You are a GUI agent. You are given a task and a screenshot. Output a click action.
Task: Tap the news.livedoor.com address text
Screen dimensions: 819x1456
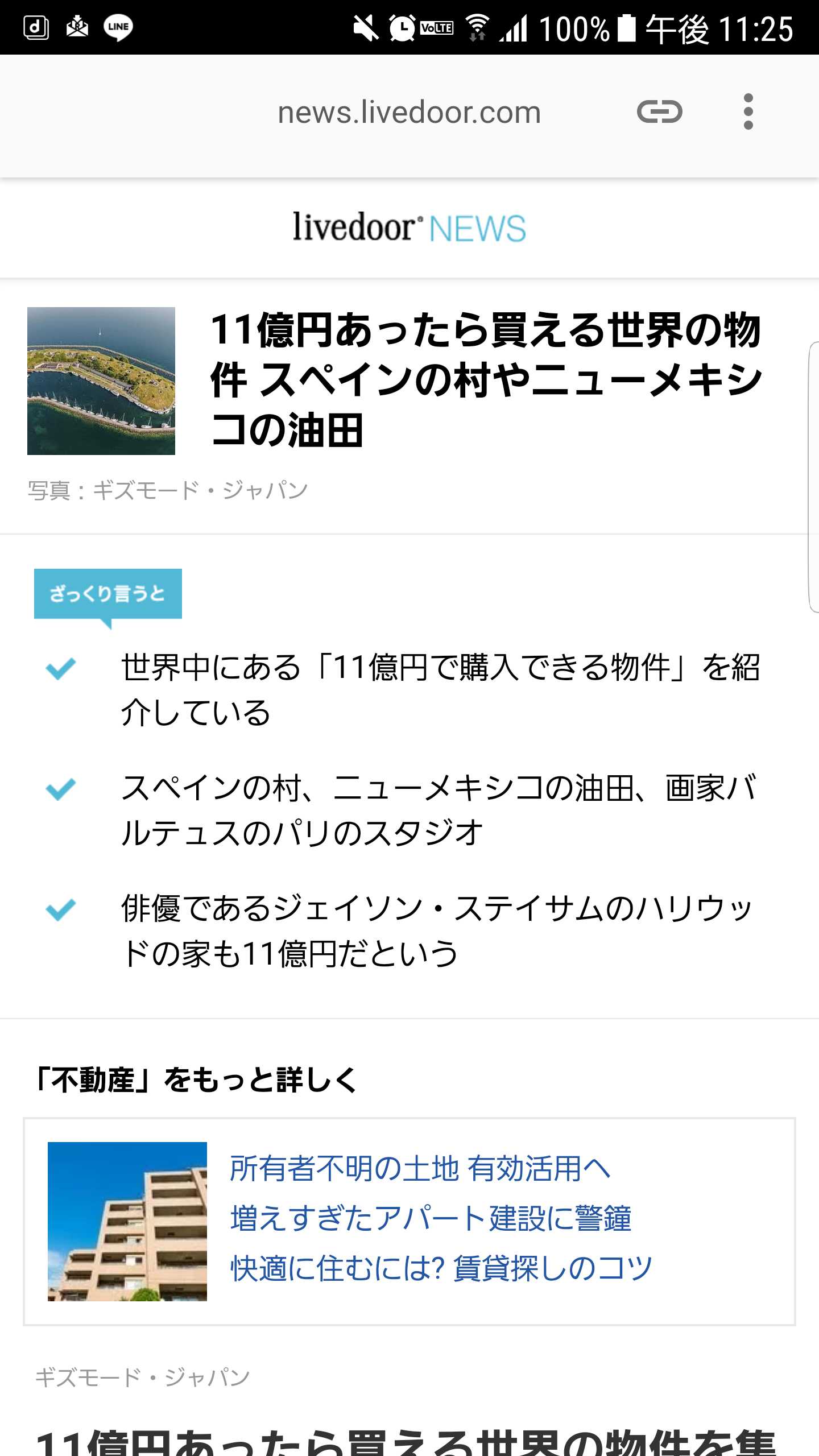click(409, 113)
